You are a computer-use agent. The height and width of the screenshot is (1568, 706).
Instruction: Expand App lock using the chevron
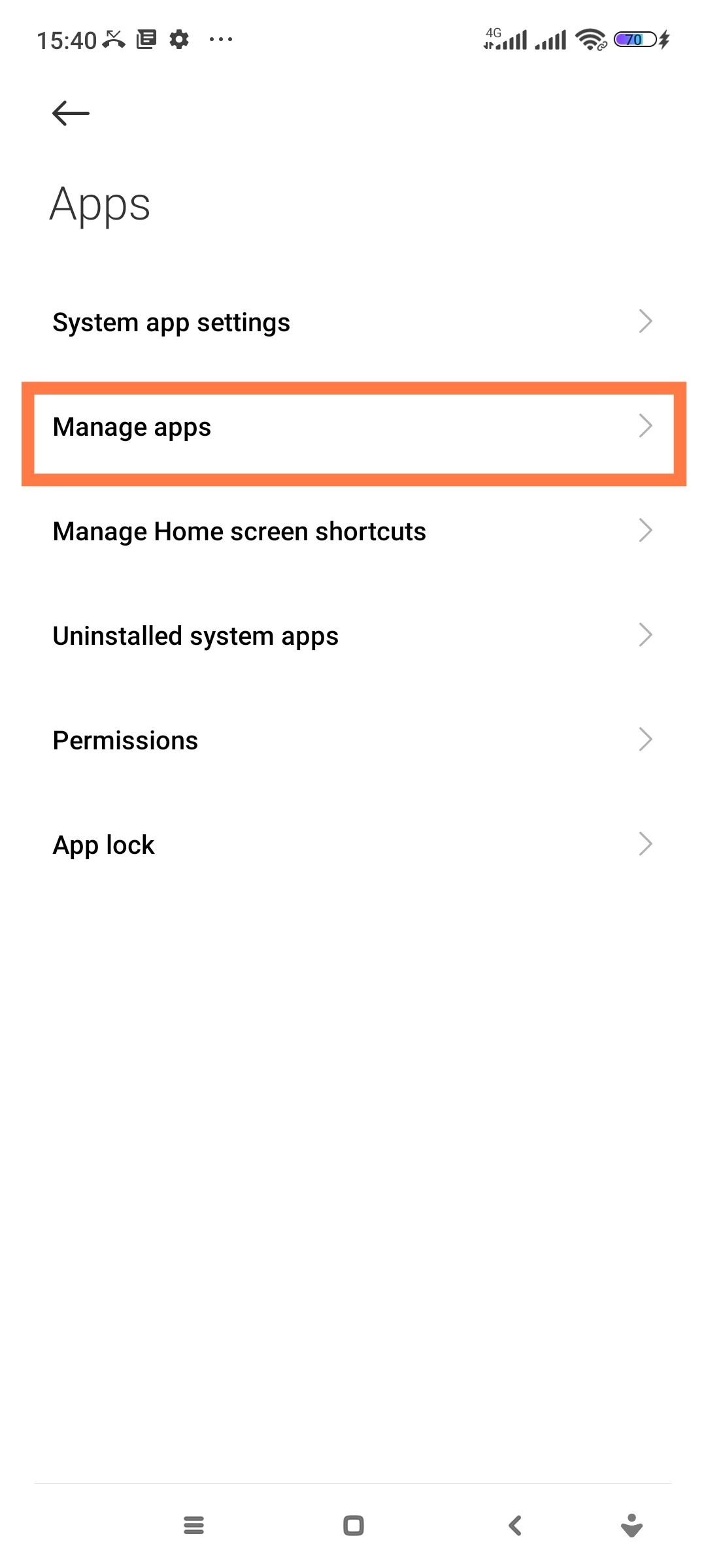point(646,843)
